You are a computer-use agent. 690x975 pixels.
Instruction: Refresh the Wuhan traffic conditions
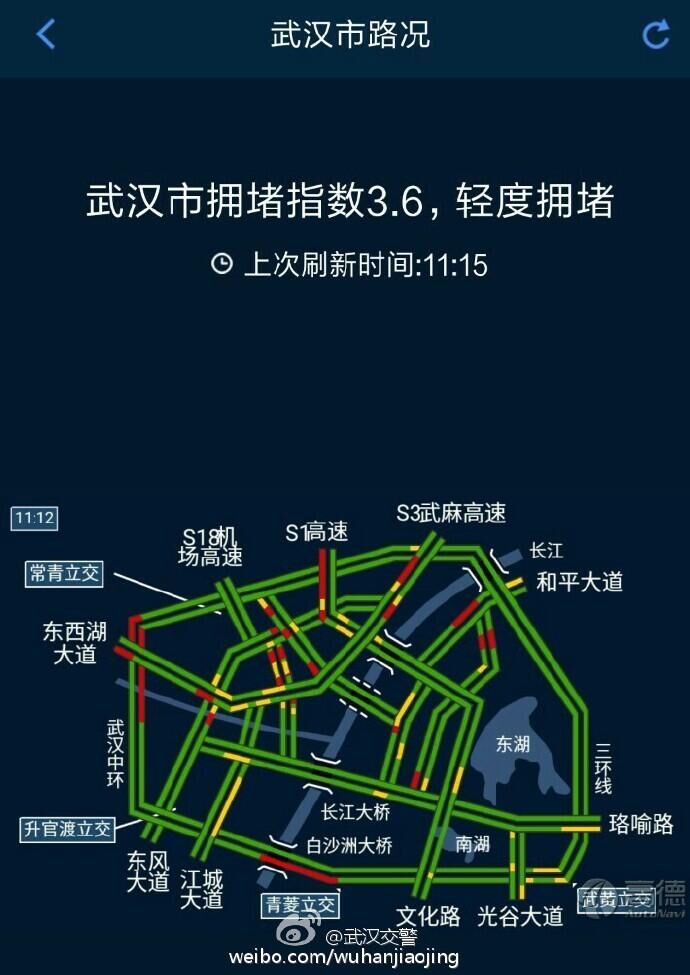[x=655, y=35]
